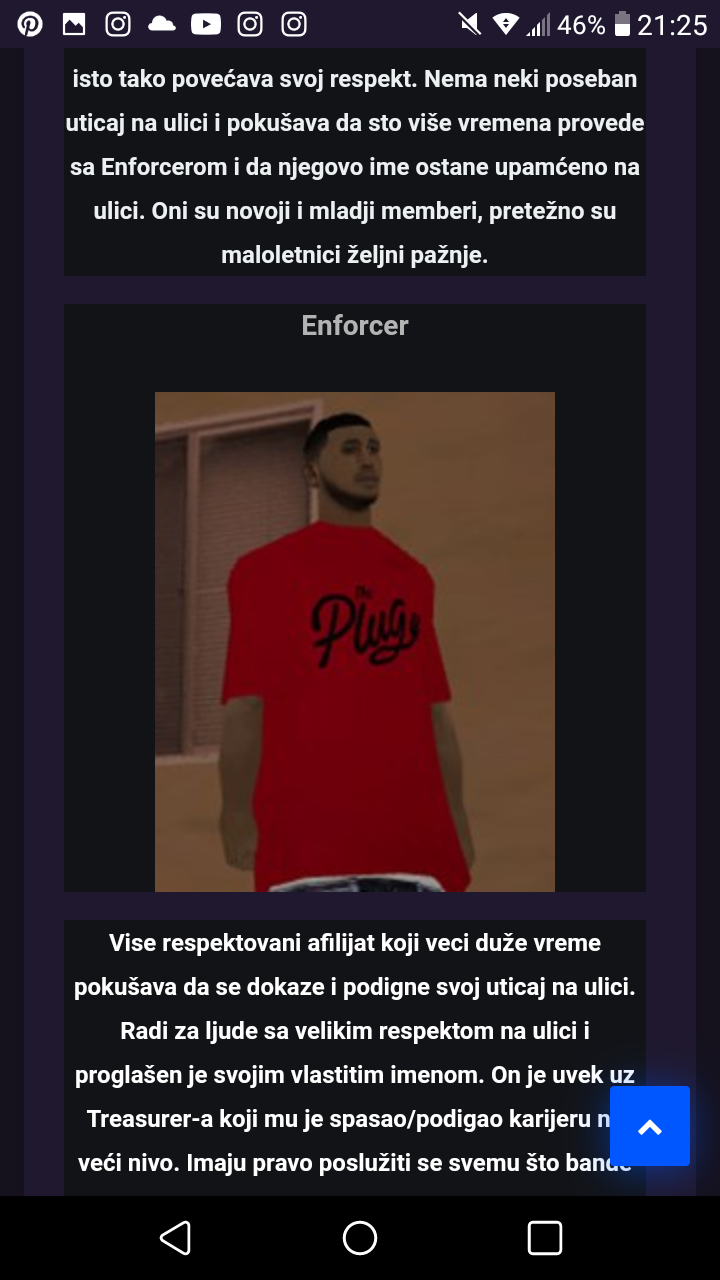Tap the blue scroll-to-top arrow button
The width and height of the screenshot is (720, 1280).
tap(650, 1126)
